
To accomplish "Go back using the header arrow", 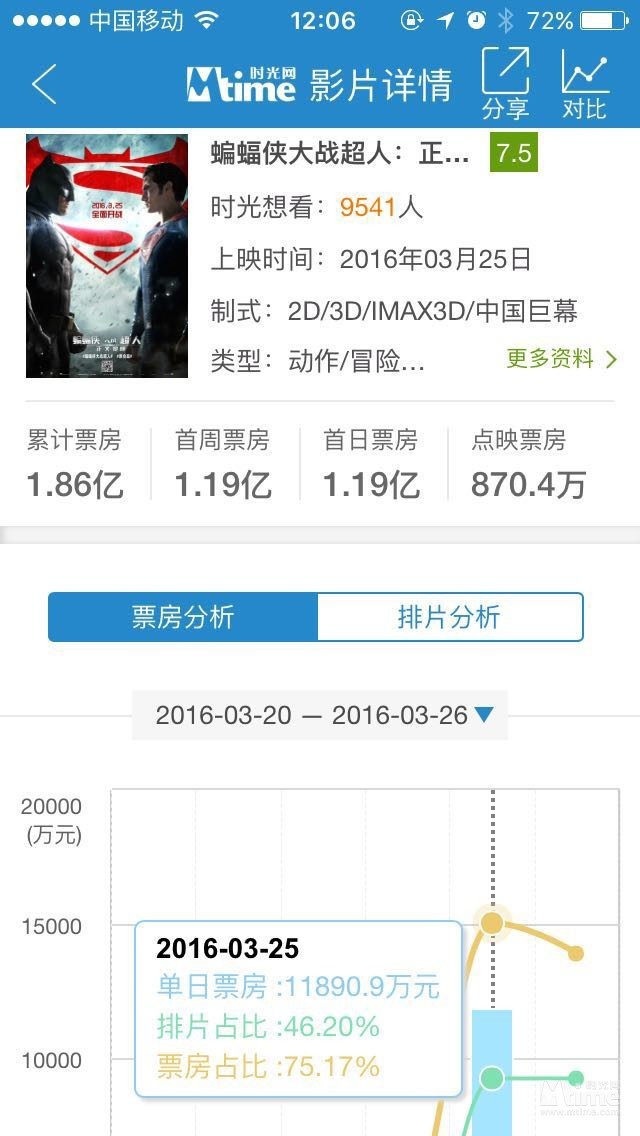I will point(44,84).
